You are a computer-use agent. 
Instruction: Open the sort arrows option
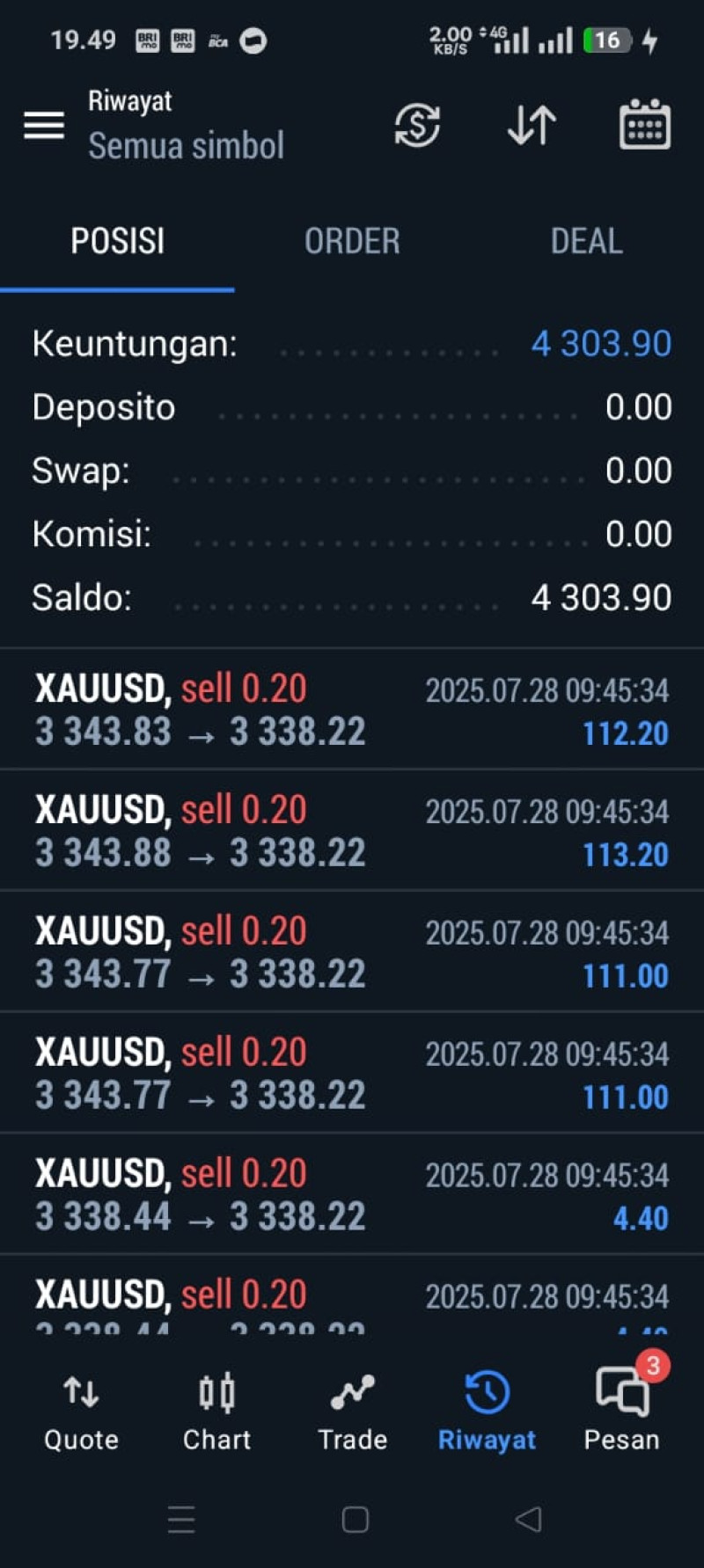(532, 126)
